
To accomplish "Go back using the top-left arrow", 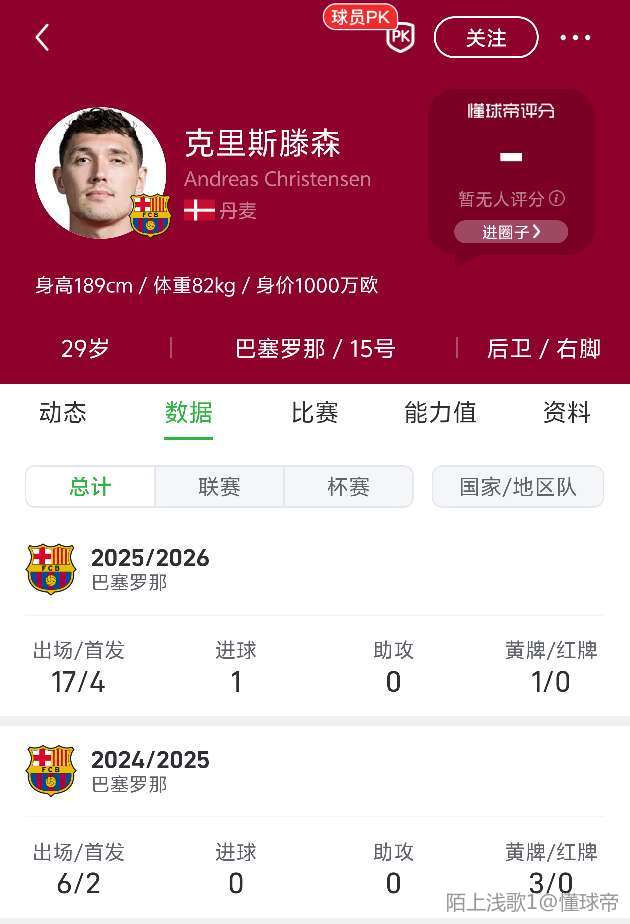I will (42, 38).
